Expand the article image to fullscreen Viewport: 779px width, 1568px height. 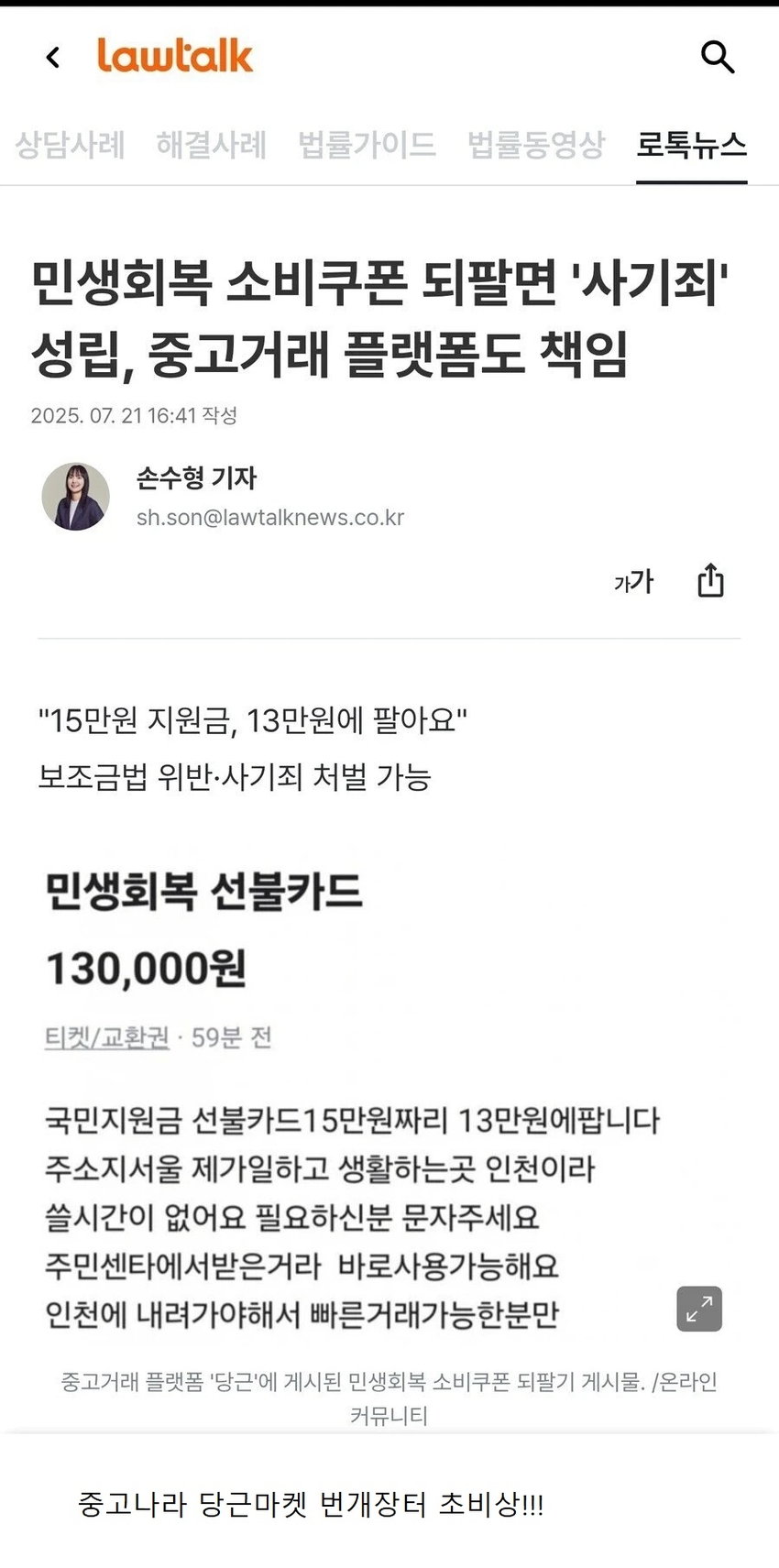(699, 1309)
